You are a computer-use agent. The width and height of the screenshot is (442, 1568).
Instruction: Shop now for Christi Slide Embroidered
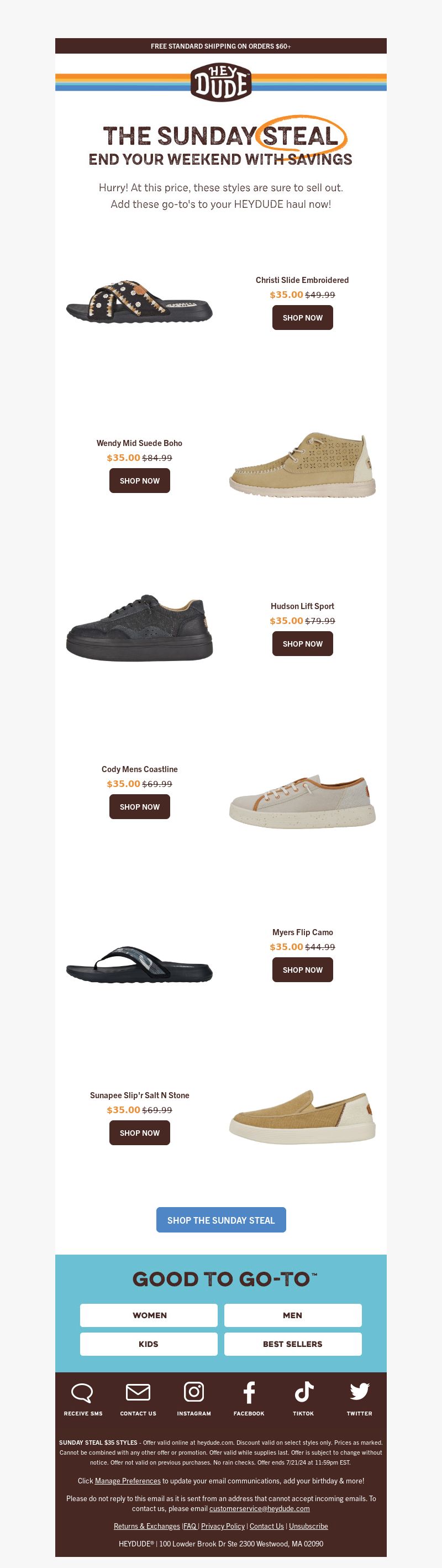point(302,318)
